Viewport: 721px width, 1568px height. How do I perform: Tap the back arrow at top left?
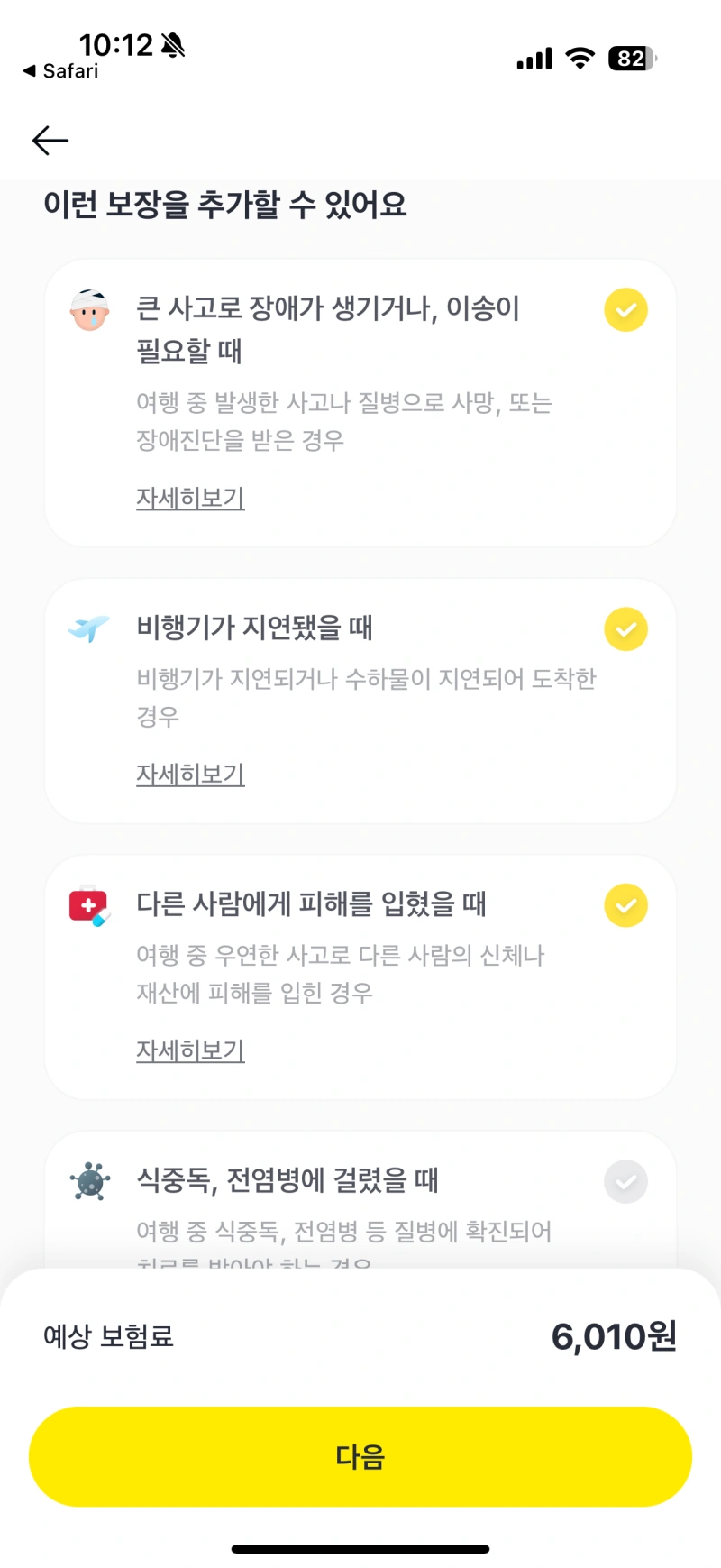point(50,141)
